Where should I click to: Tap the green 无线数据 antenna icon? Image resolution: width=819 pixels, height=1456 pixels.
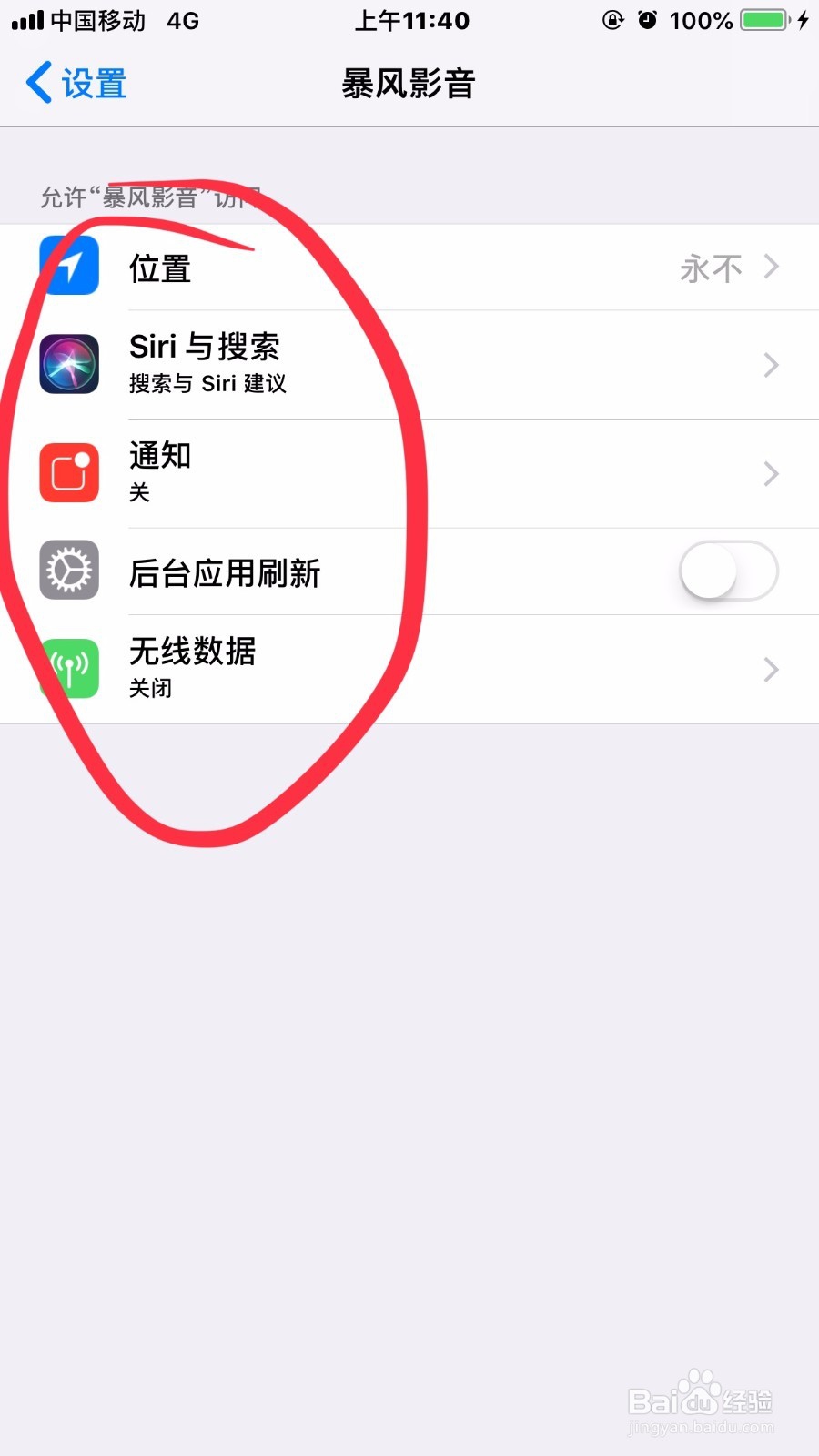(x=68, y=670)
